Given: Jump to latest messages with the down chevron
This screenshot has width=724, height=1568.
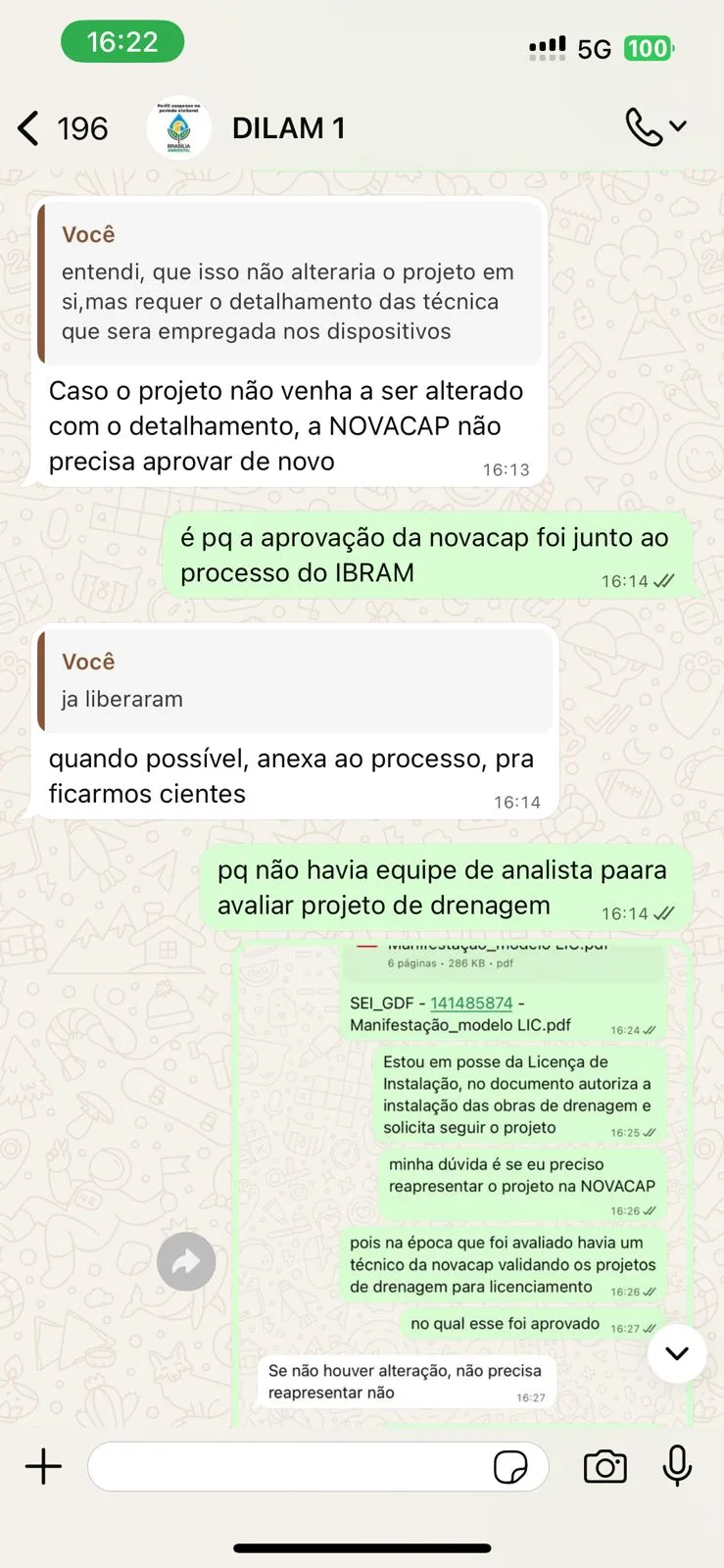Looking at the screenshot, I should point(677,1353).
